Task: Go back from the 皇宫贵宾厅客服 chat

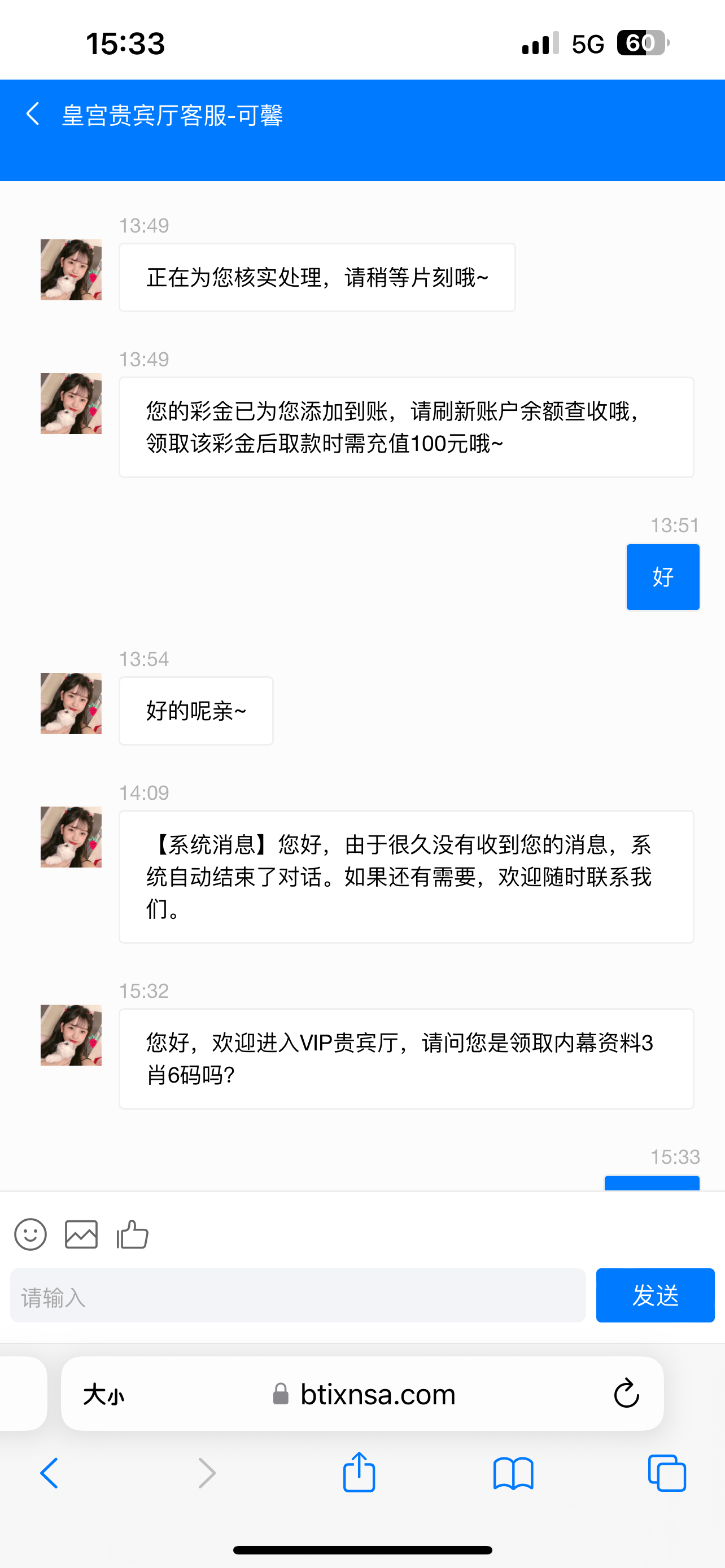Action: (33, 114)
